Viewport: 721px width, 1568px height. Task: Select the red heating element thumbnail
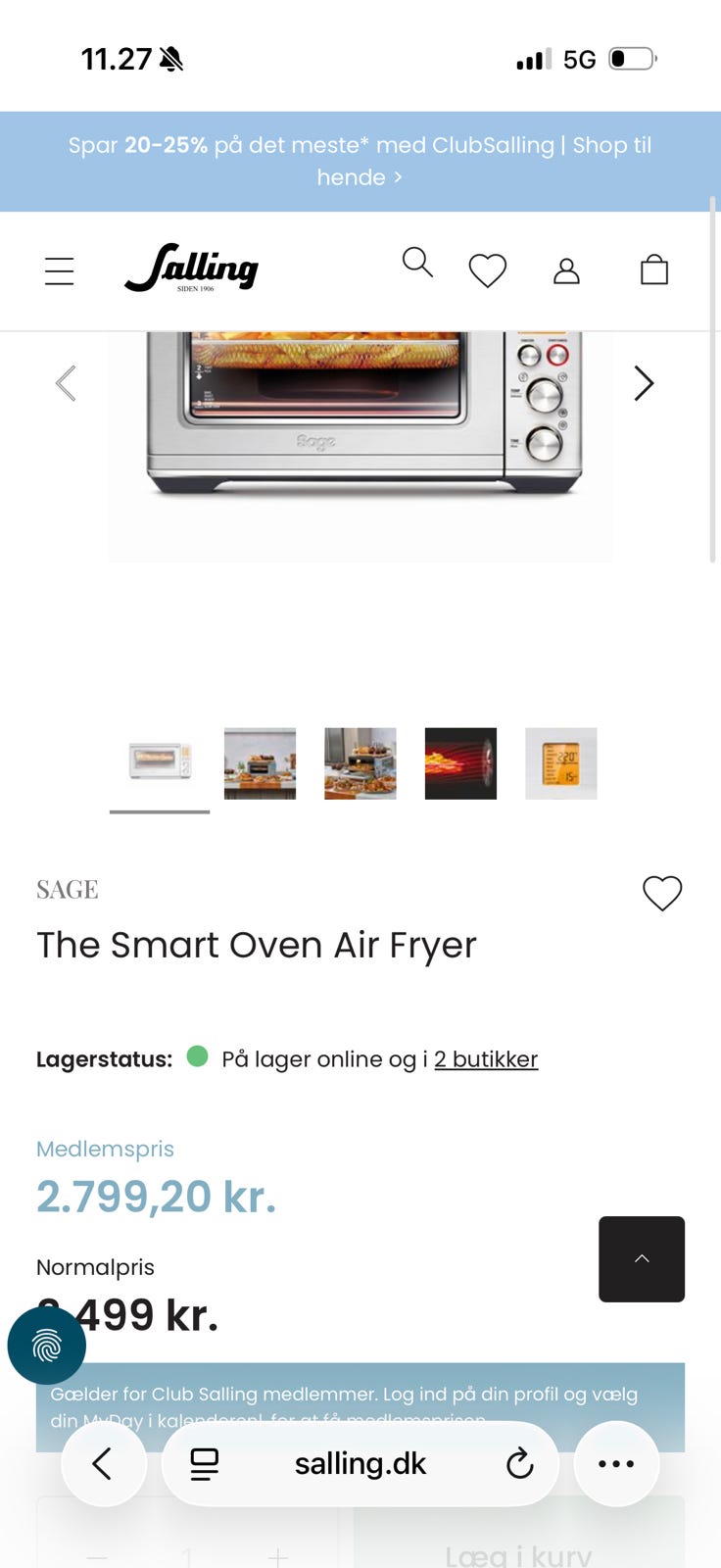[x=460, y=763]
